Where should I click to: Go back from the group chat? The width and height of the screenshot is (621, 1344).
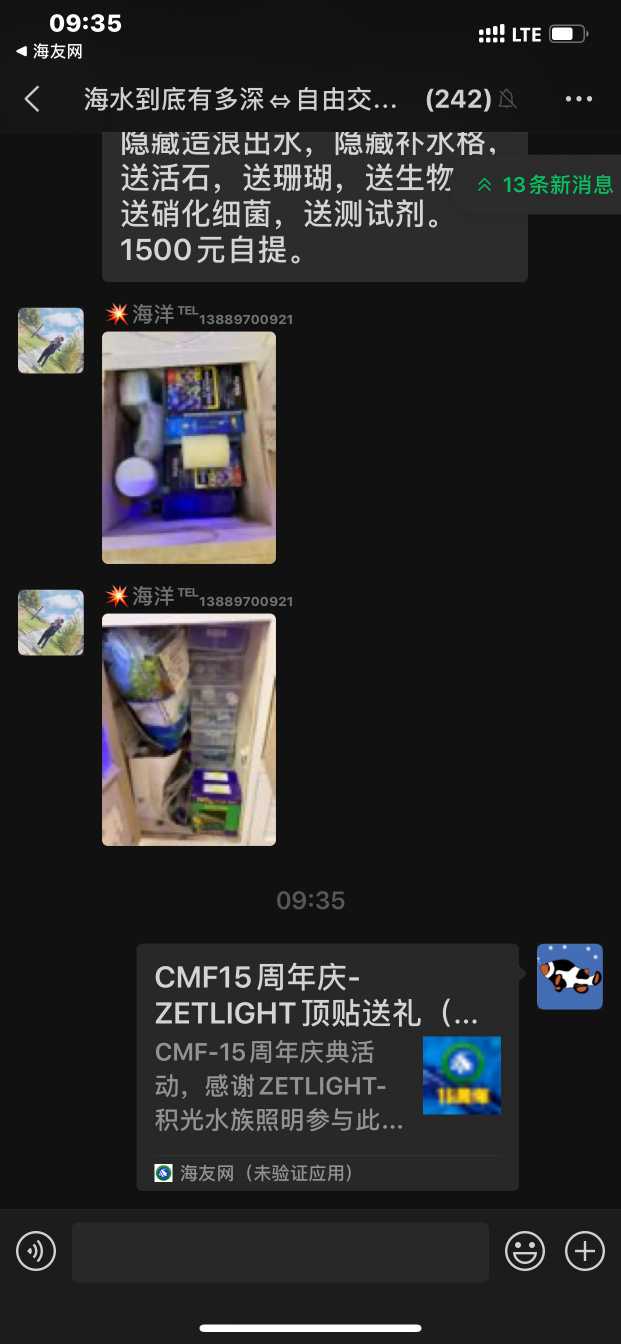pos(32,98)
